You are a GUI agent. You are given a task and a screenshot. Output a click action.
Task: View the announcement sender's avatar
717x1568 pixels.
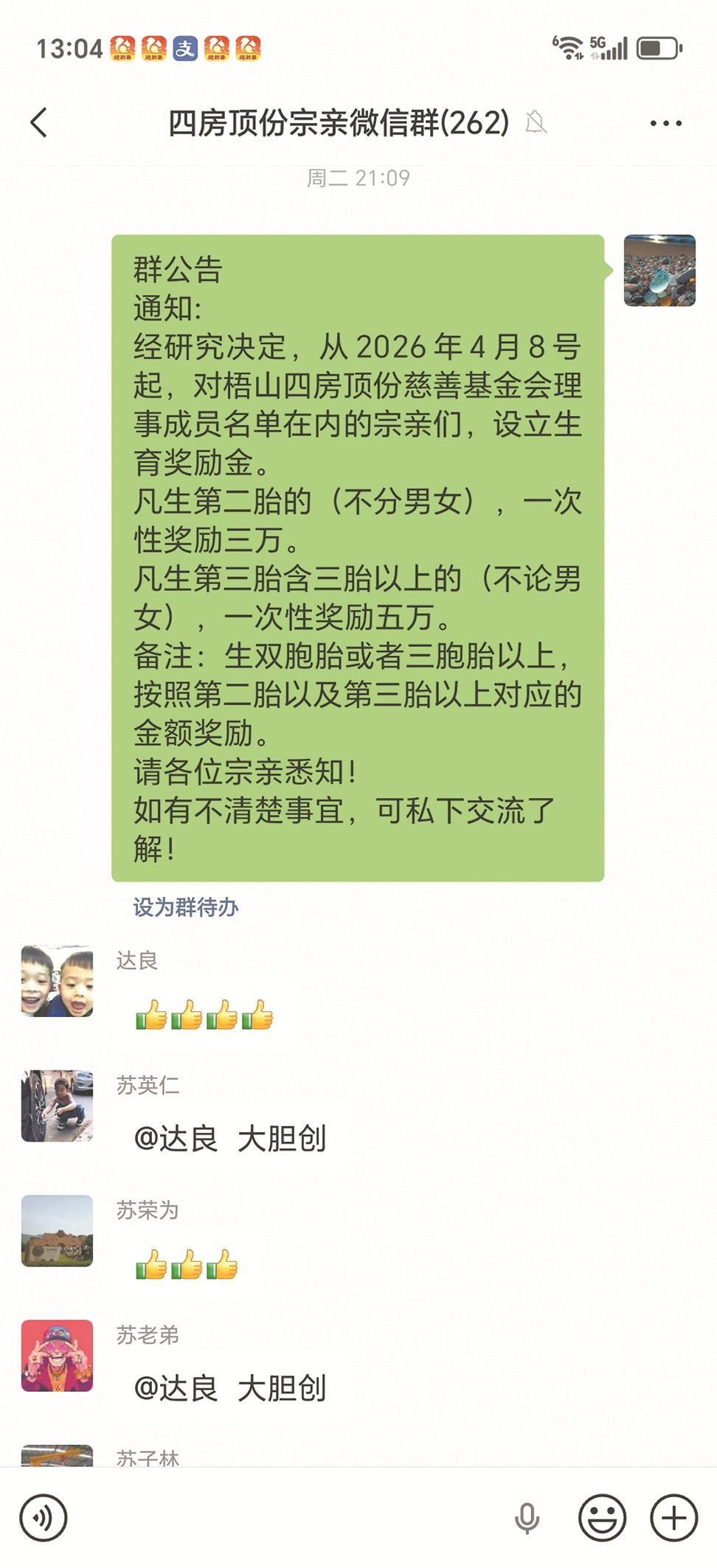point(659,270)
